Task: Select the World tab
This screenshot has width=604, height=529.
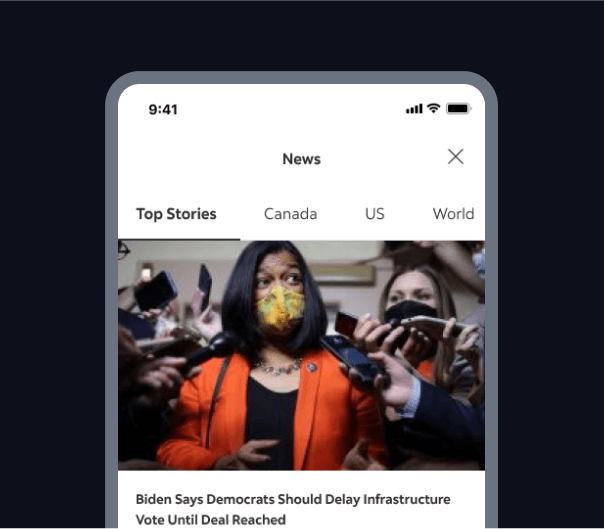Action: point(453,214)
